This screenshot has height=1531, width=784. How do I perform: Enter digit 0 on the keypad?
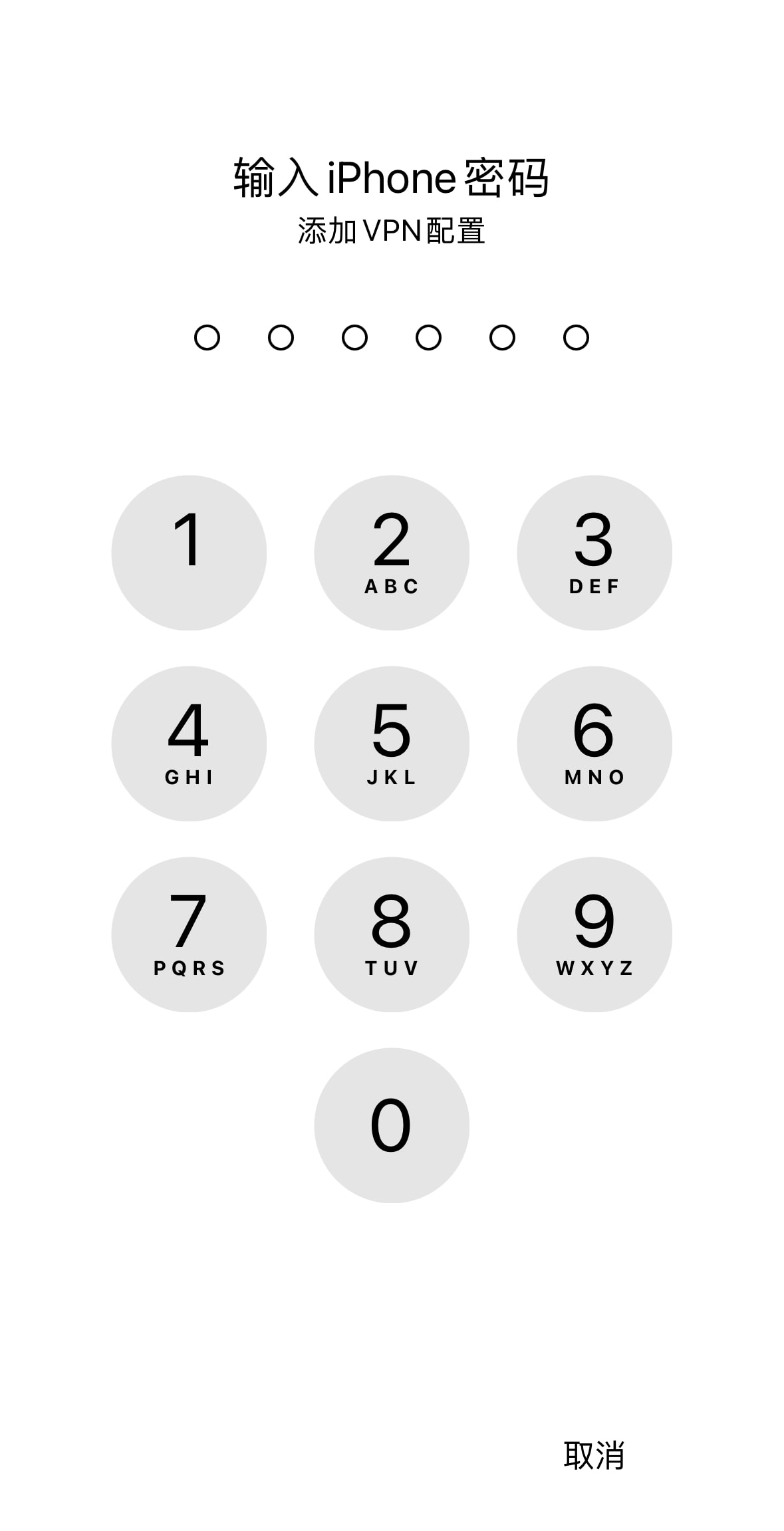392,1125
